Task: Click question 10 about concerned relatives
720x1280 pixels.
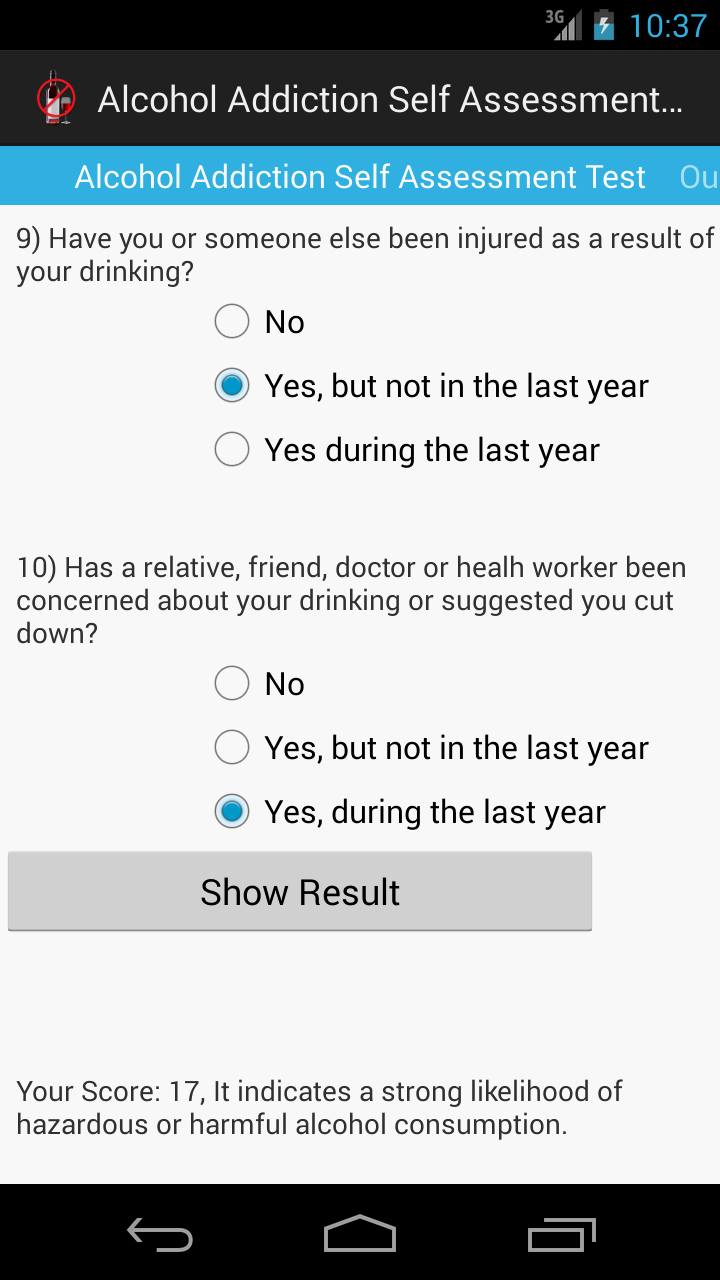Action: [x=351, y=599]
